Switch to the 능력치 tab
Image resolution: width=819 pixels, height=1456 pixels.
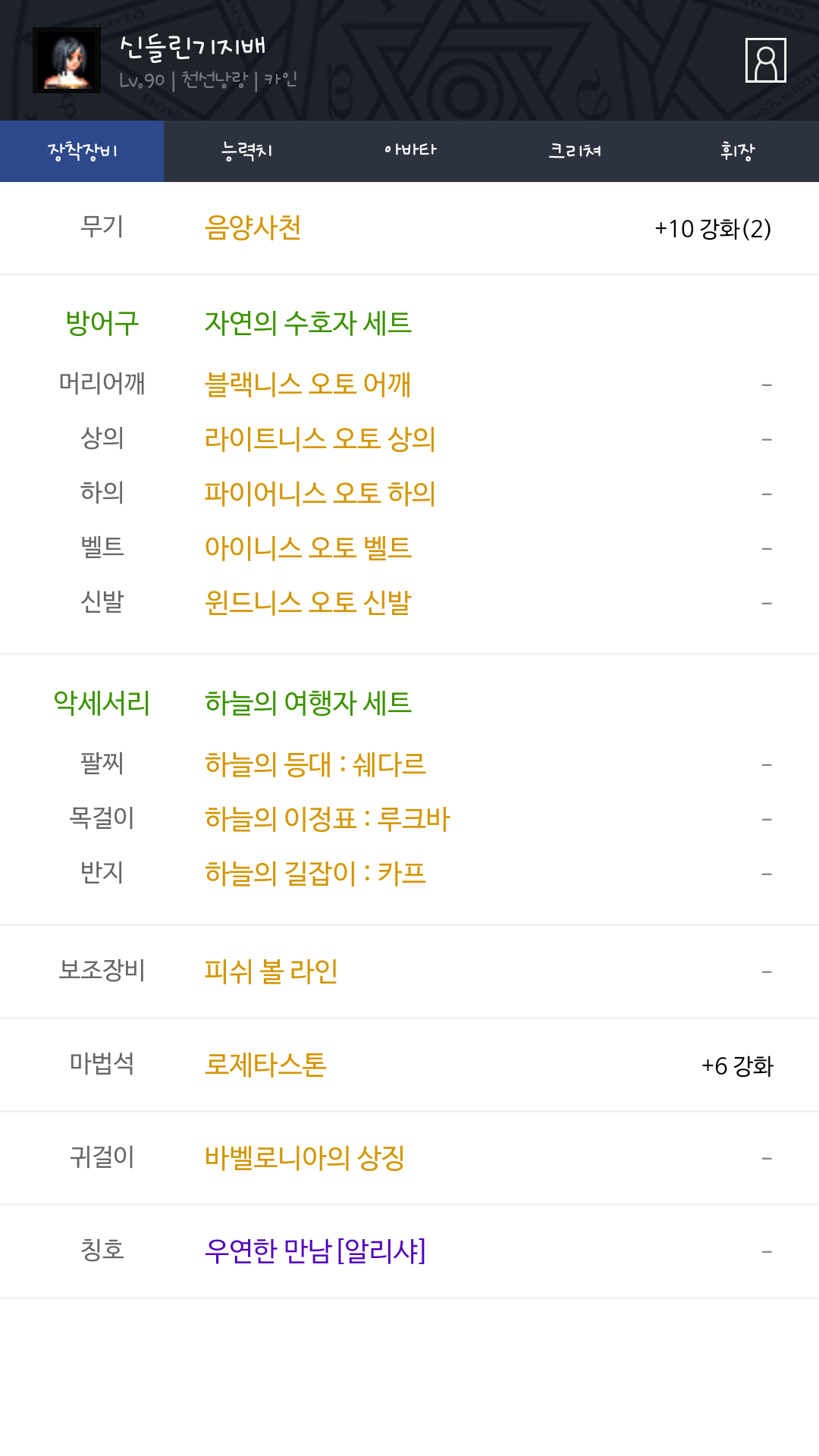point(246,151)
